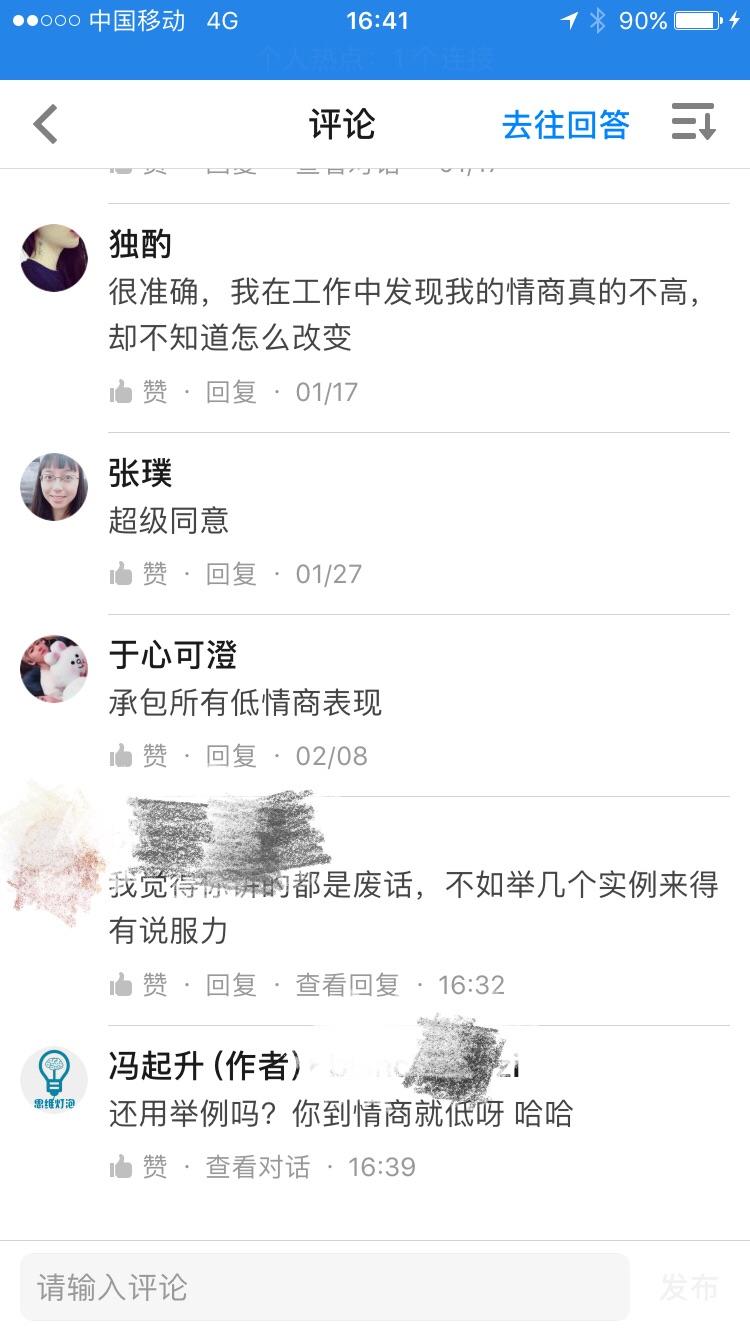This screenshot has height=1334, width=750.
Task: Go back from the 评论 page
Action: click(46, 124)
